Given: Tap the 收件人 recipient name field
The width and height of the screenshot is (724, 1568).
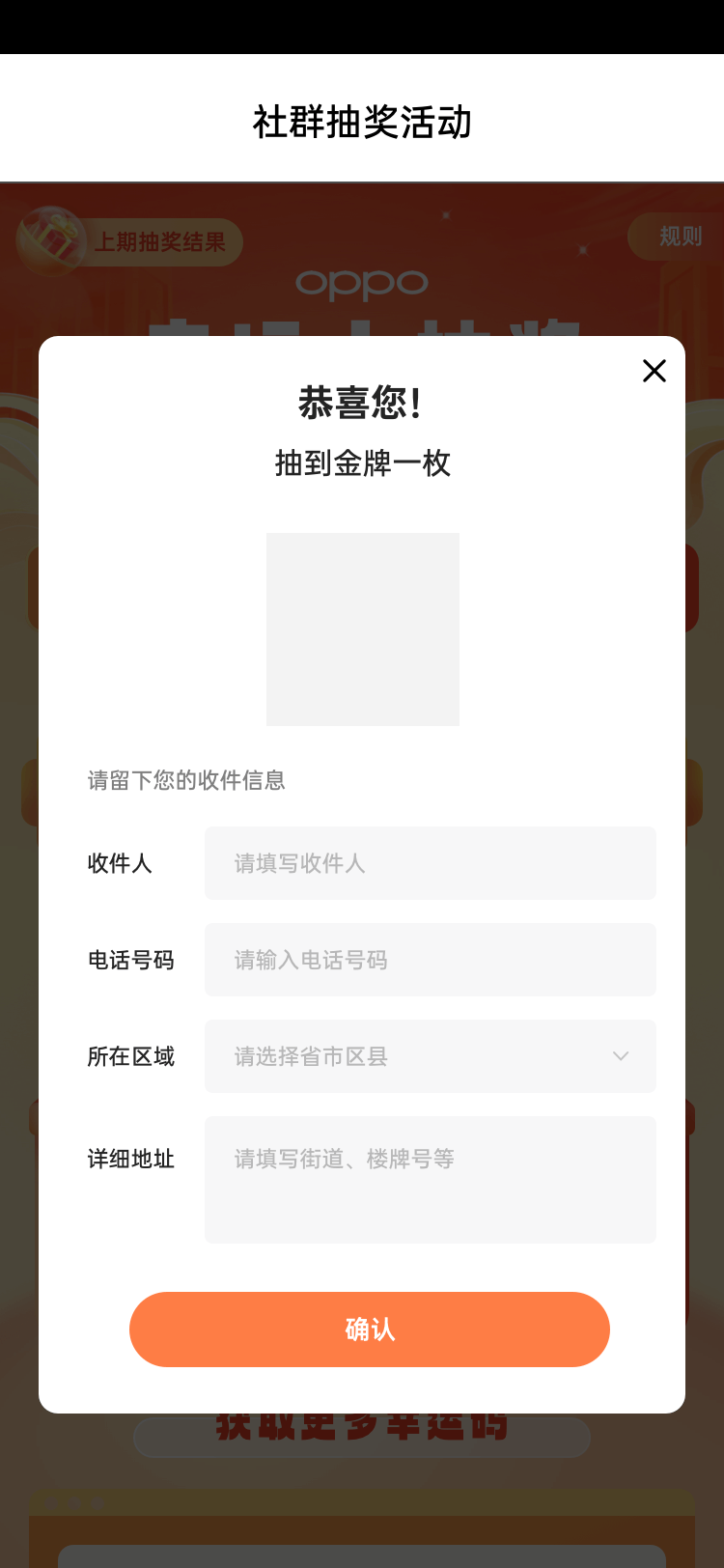Looking at the screenshot, I should [x=430, y=863].
